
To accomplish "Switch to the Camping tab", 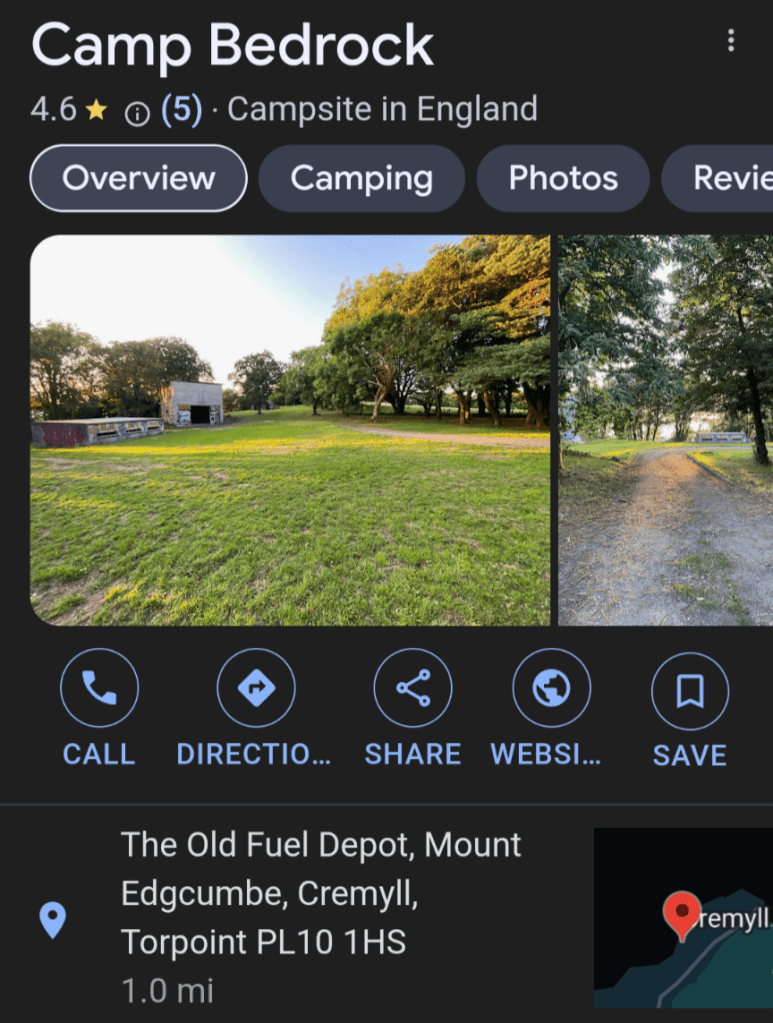I will click(361, 179).
